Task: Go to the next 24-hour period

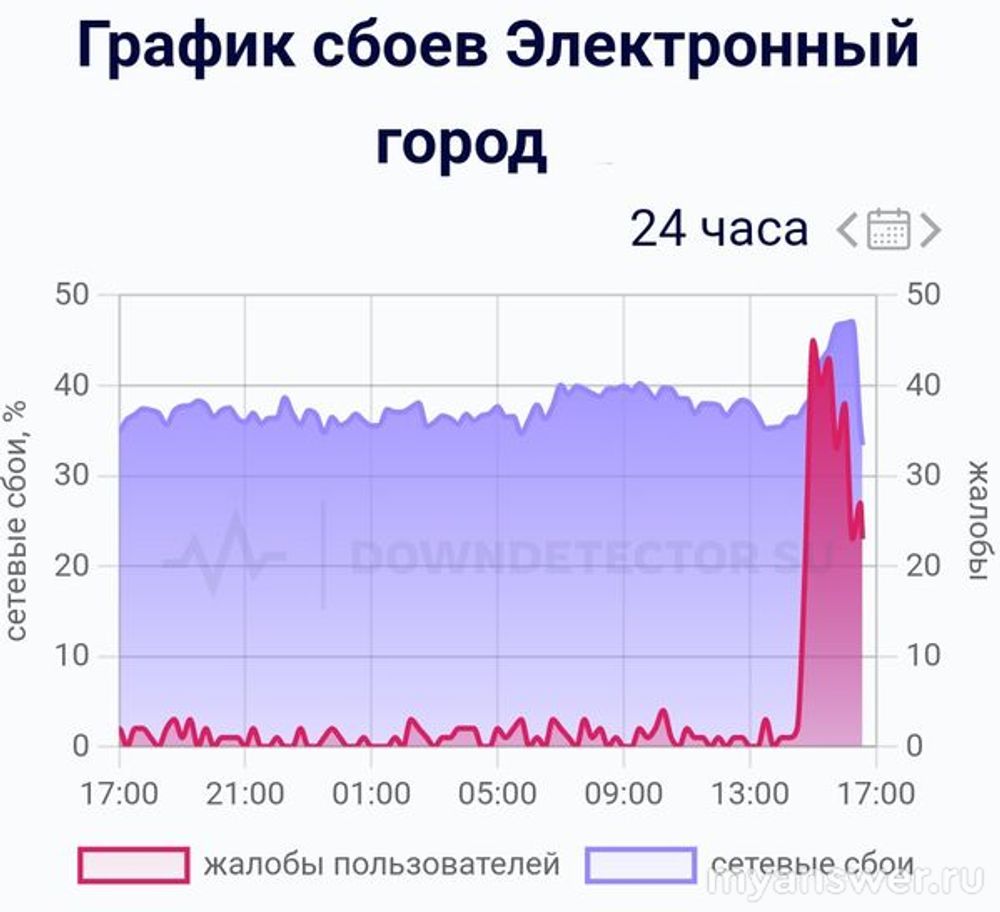Action: coord(930,231)
